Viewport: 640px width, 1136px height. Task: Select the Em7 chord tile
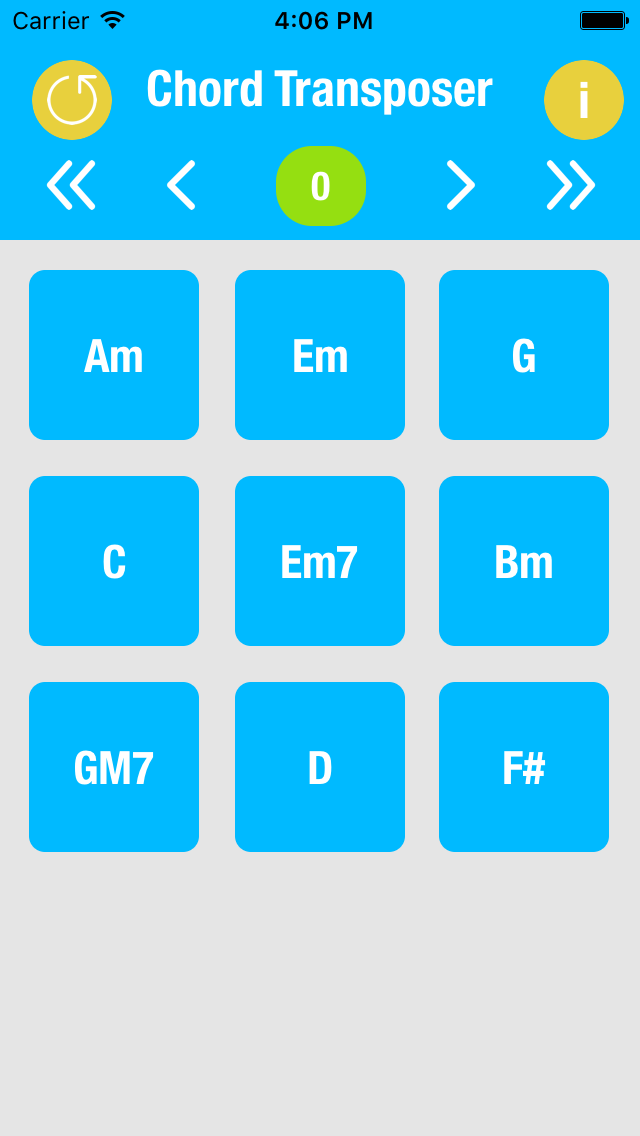[x=320, y=561]
